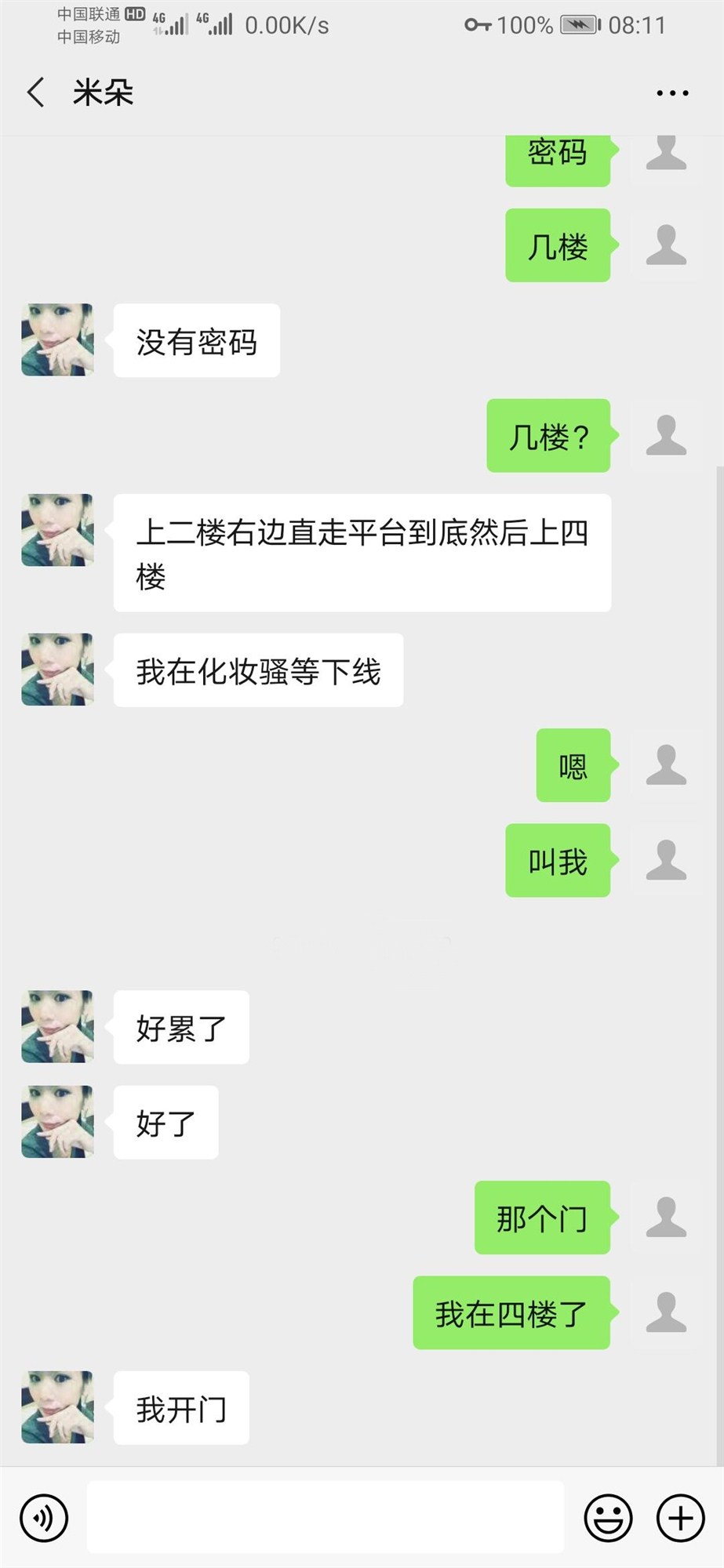The height and width of the screenshot is (1568, 724).
Task: Tap 米朵's avatar next to 没有密码
Action: click(x=56, y=339)
